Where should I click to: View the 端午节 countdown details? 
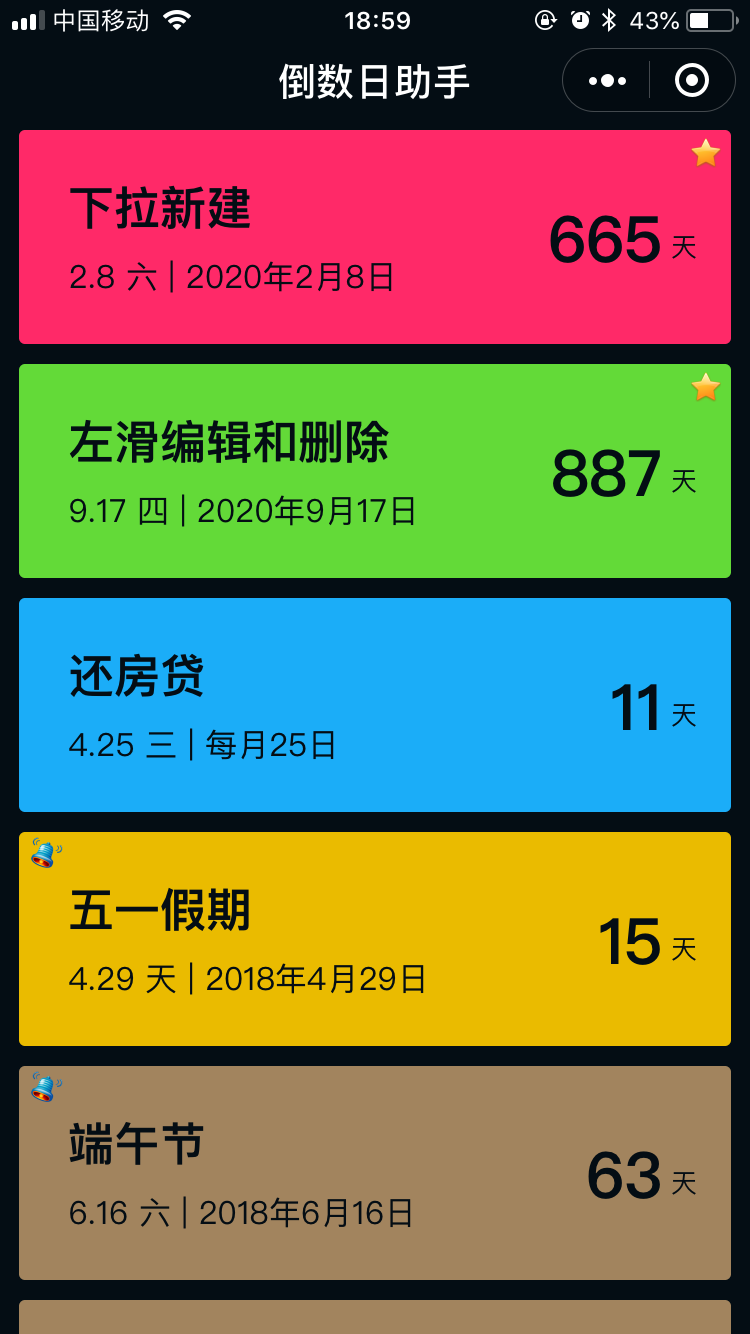click(374, 1173)
